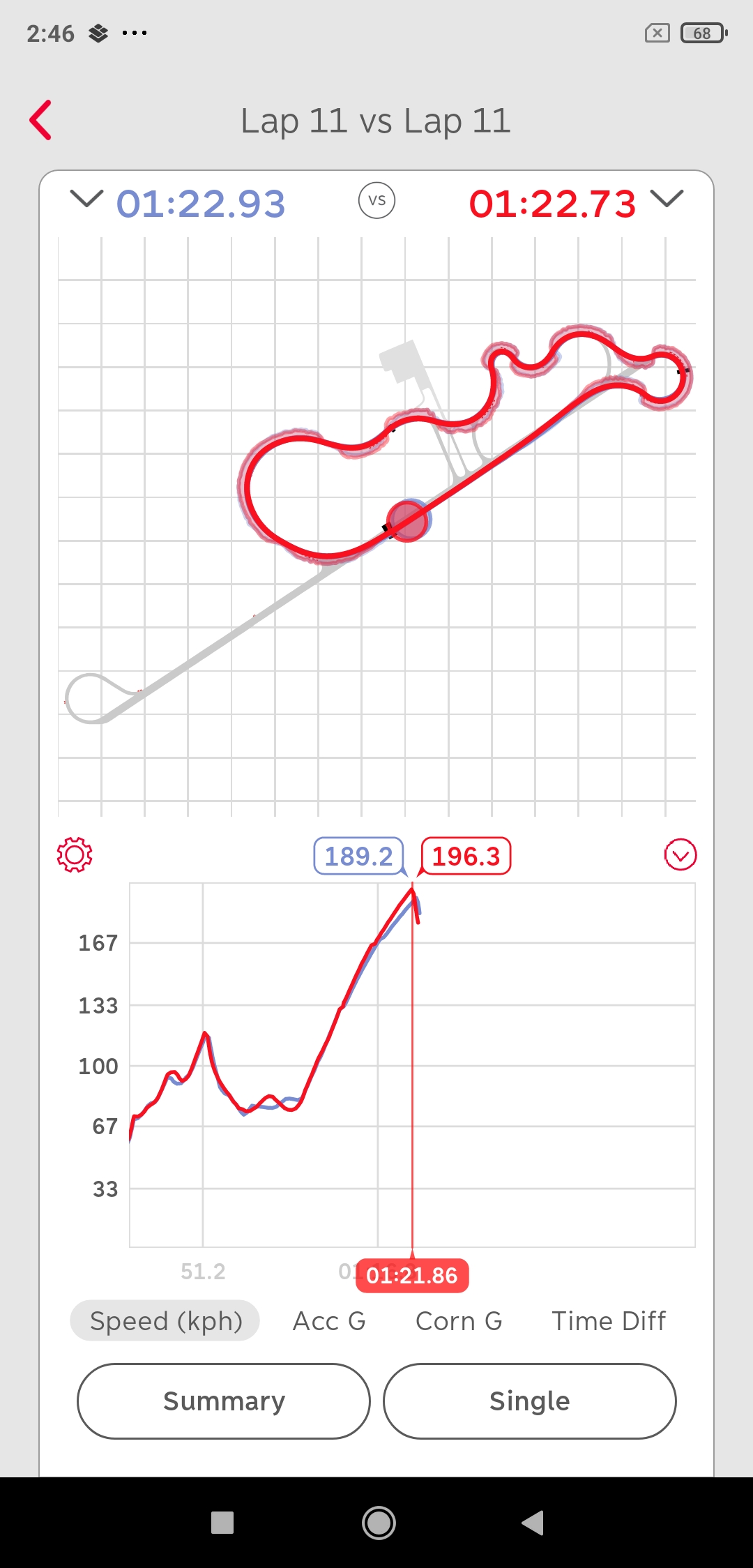Screen dimensions: 753x1568
Task: Open recent apps with the square button
Action: [x=222, y=1523]
